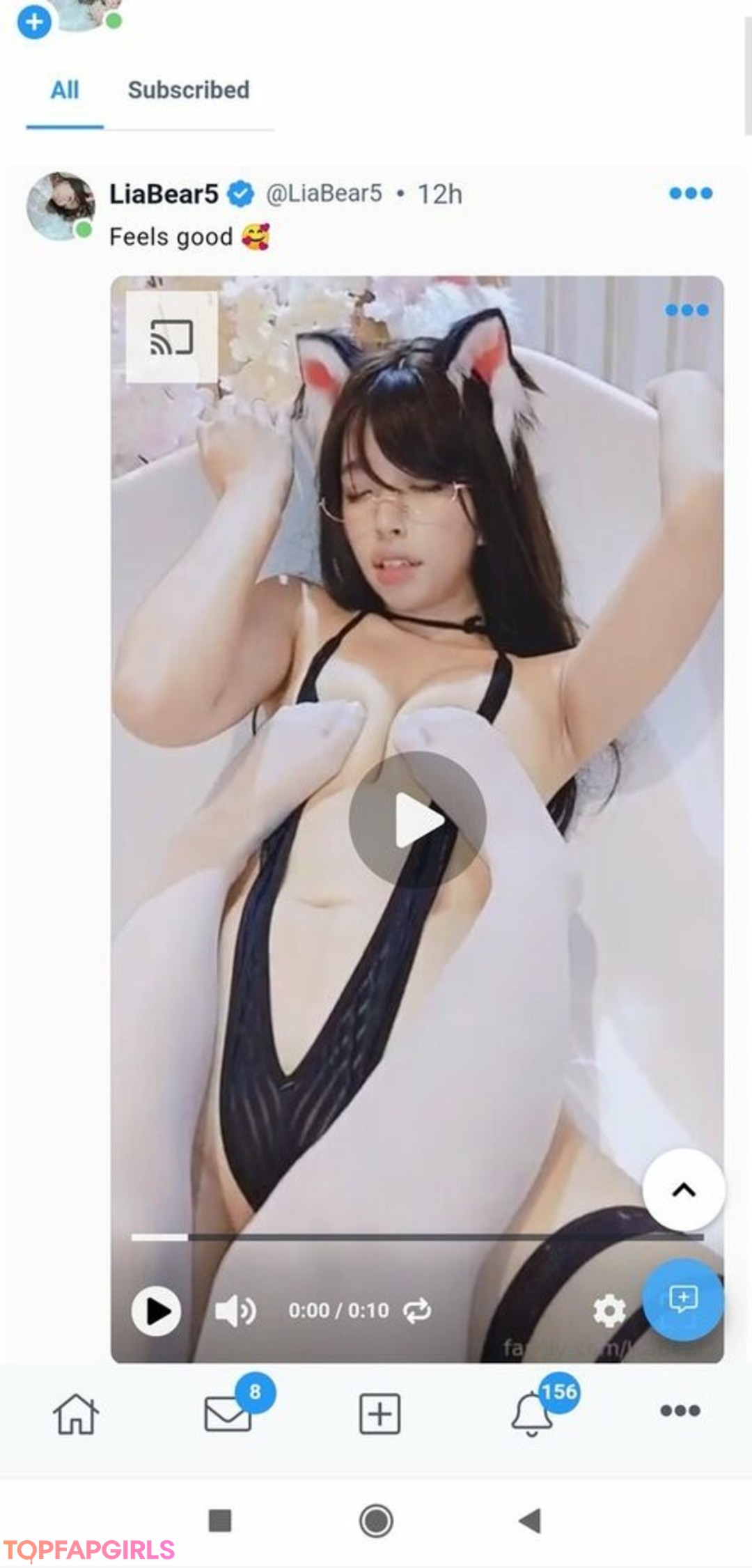Image resolution: width=752 pixels, height=1568 pixels.
Task: Cast the video to another device
Action: (x=171, y=337)
